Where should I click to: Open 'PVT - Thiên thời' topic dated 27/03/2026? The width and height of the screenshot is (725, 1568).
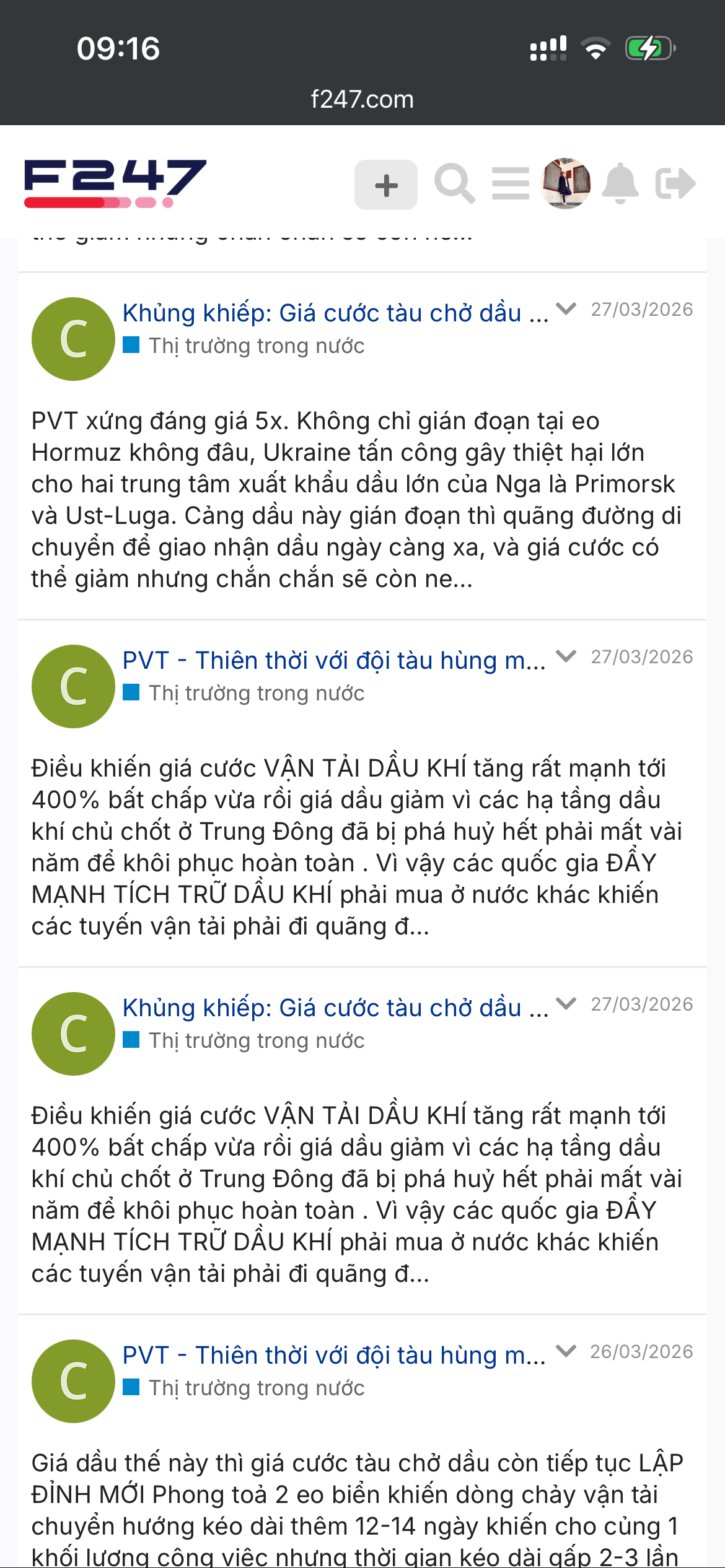tap(333, 661)
